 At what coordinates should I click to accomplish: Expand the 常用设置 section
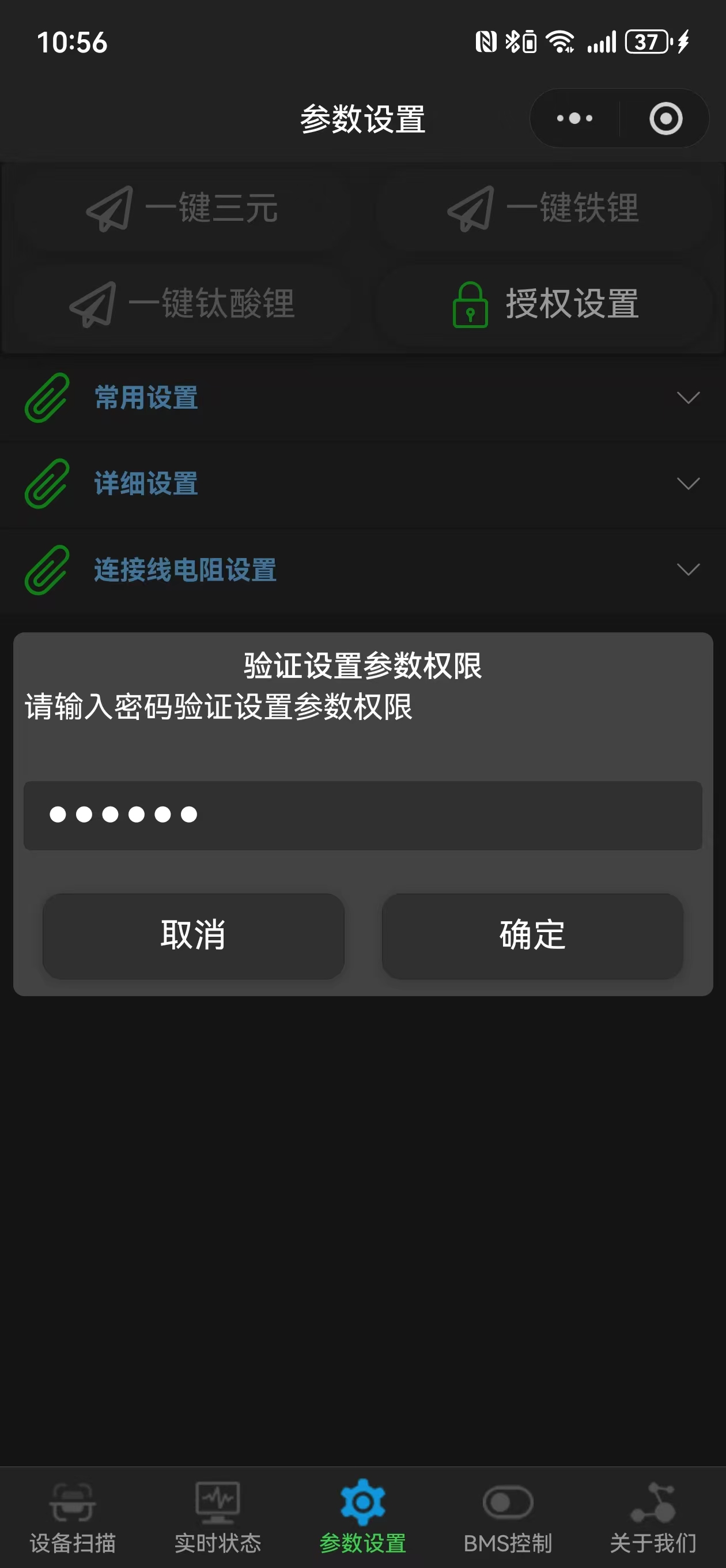(x=362, y=398)
